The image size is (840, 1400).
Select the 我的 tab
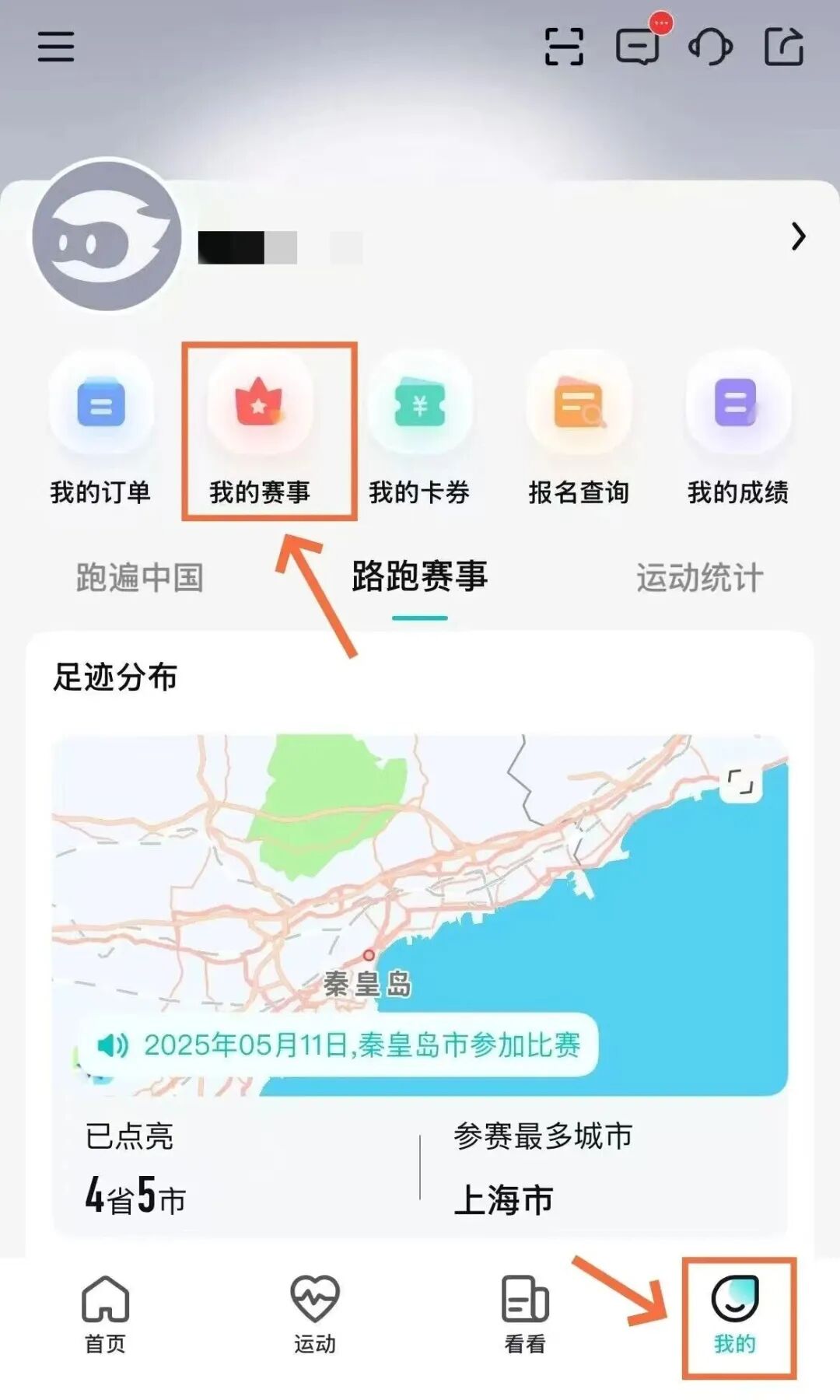[735, 1314]
